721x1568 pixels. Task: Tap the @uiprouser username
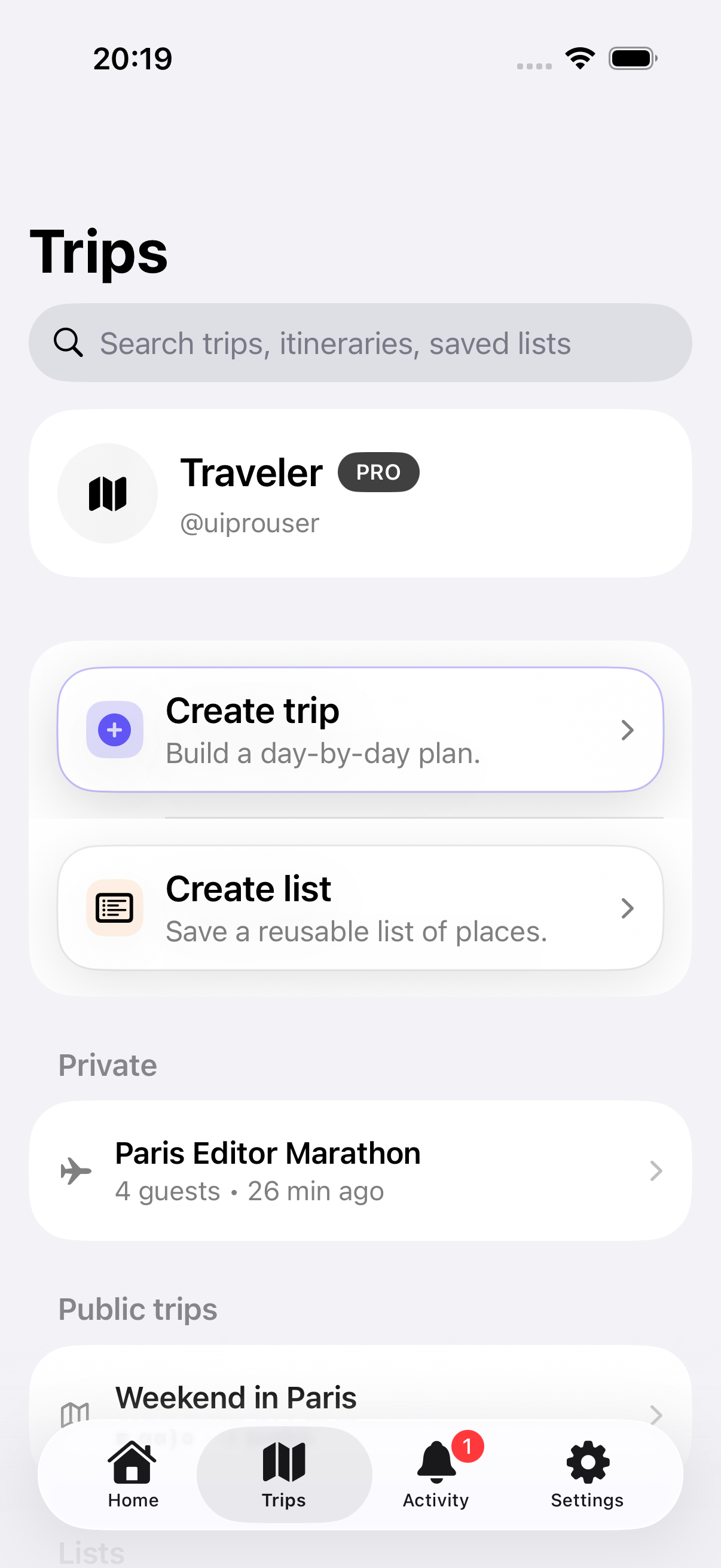point(248,522)
